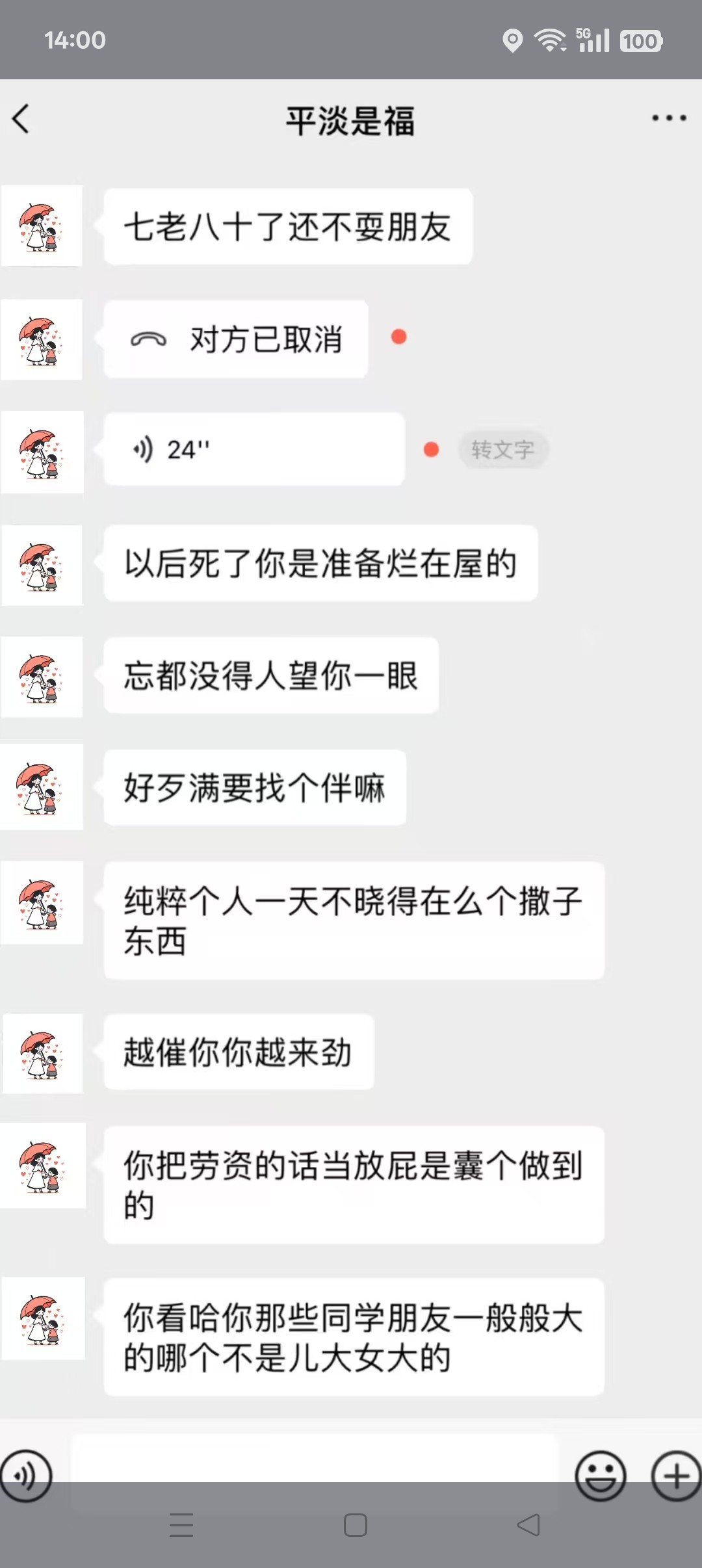Tap the 对方已取消 call record to redial
702x1568 pixels.
(x=236, y=339)
